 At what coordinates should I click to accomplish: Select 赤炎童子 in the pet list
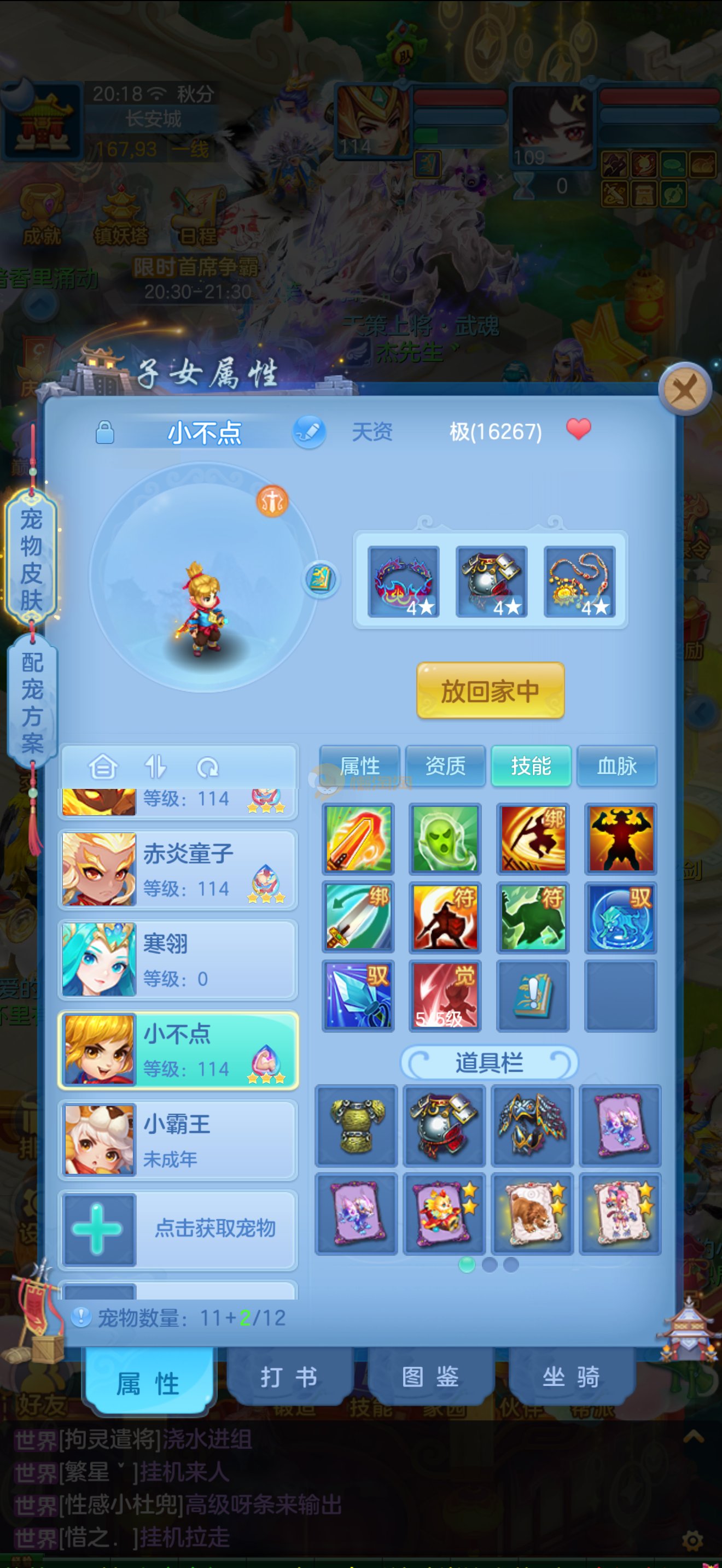coord(178,870)
